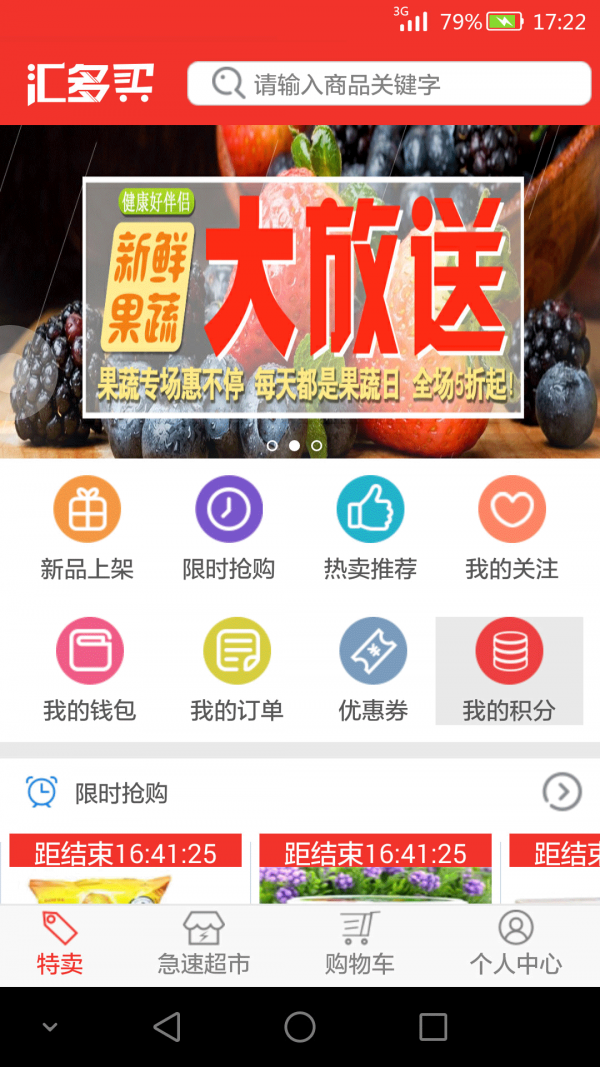Tap the search box for product keywords

coord(388,84)
